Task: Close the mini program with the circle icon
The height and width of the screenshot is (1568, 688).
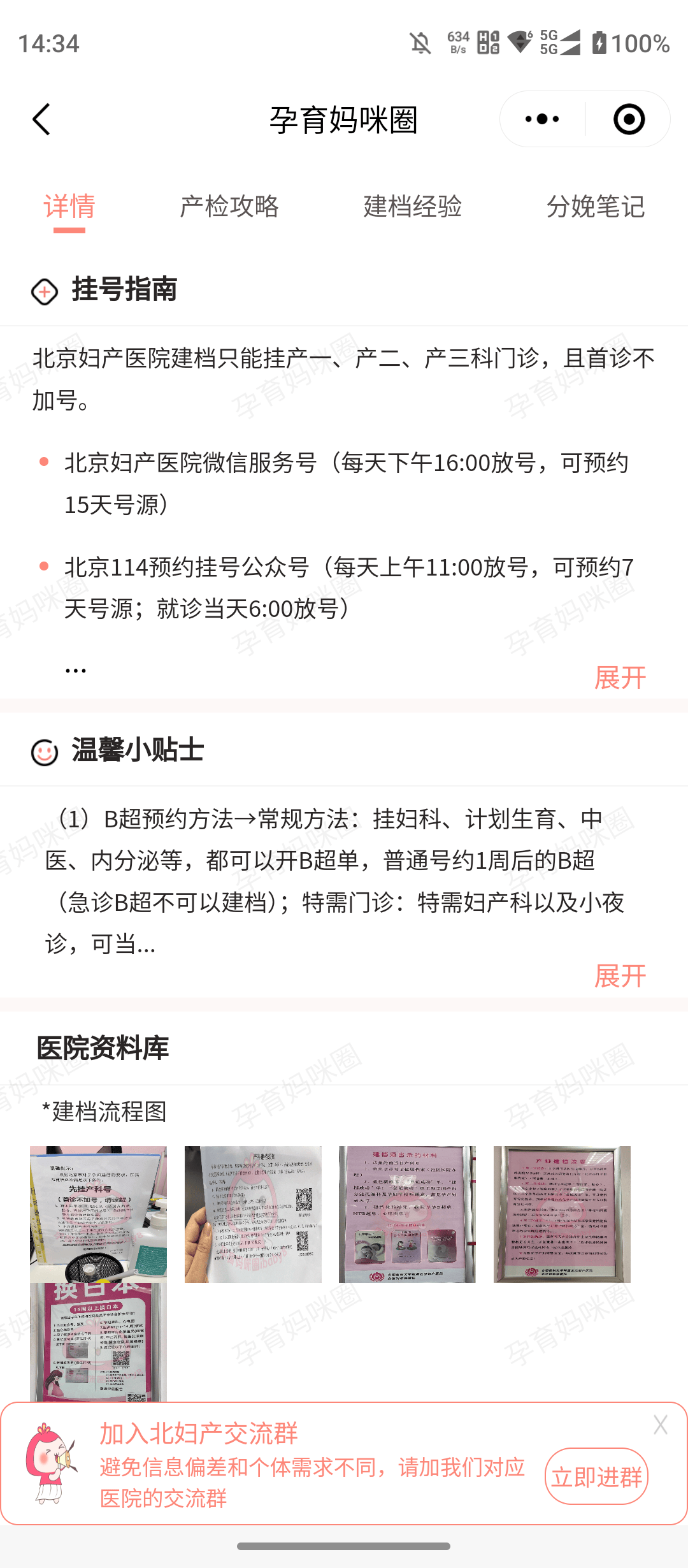Action: tap(629, 119)
